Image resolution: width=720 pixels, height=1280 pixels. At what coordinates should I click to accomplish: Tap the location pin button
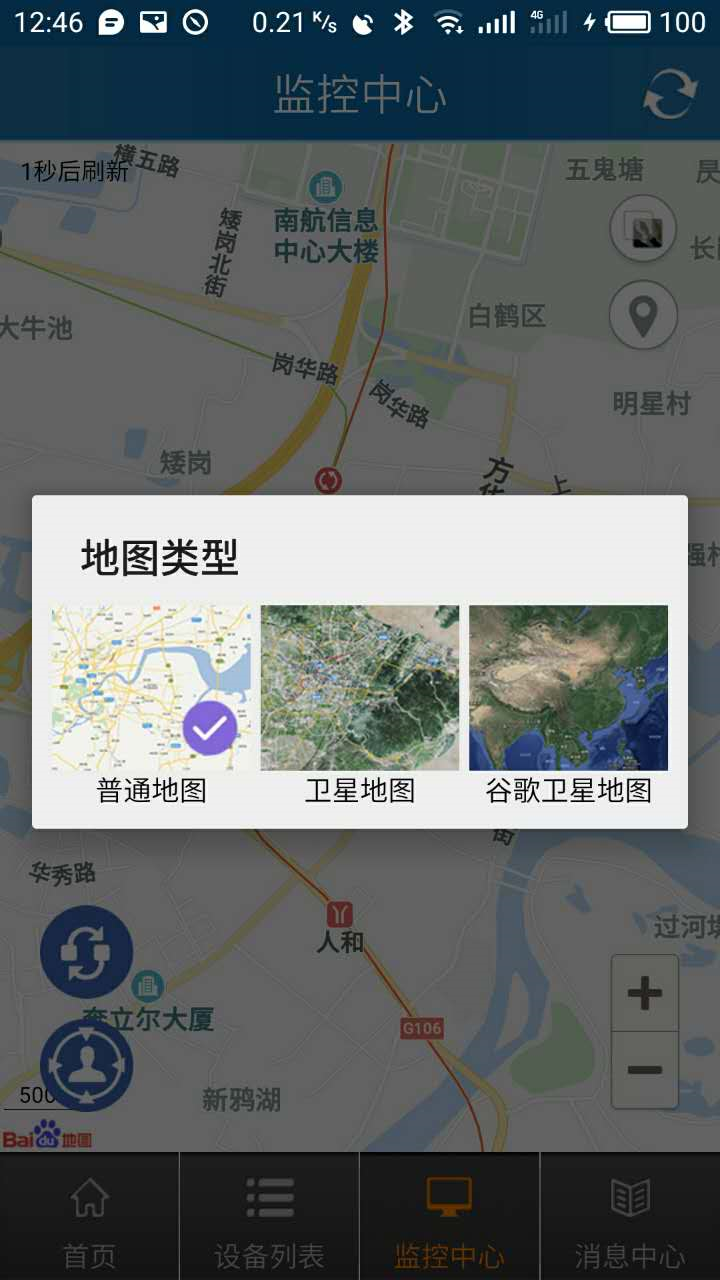point(644,316)
